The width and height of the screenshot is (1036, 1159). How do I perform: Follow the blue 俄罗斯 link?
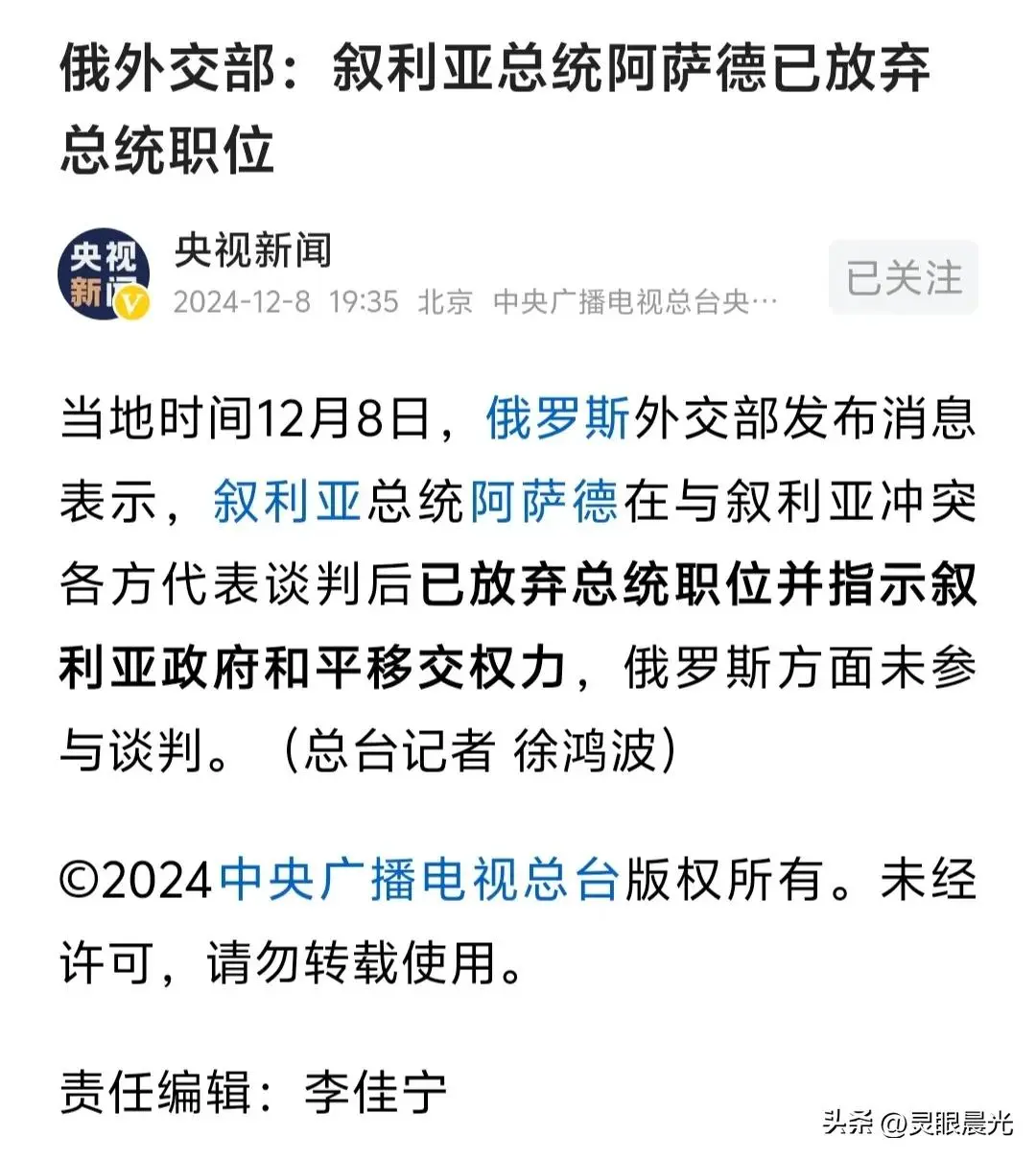(558, 419)
